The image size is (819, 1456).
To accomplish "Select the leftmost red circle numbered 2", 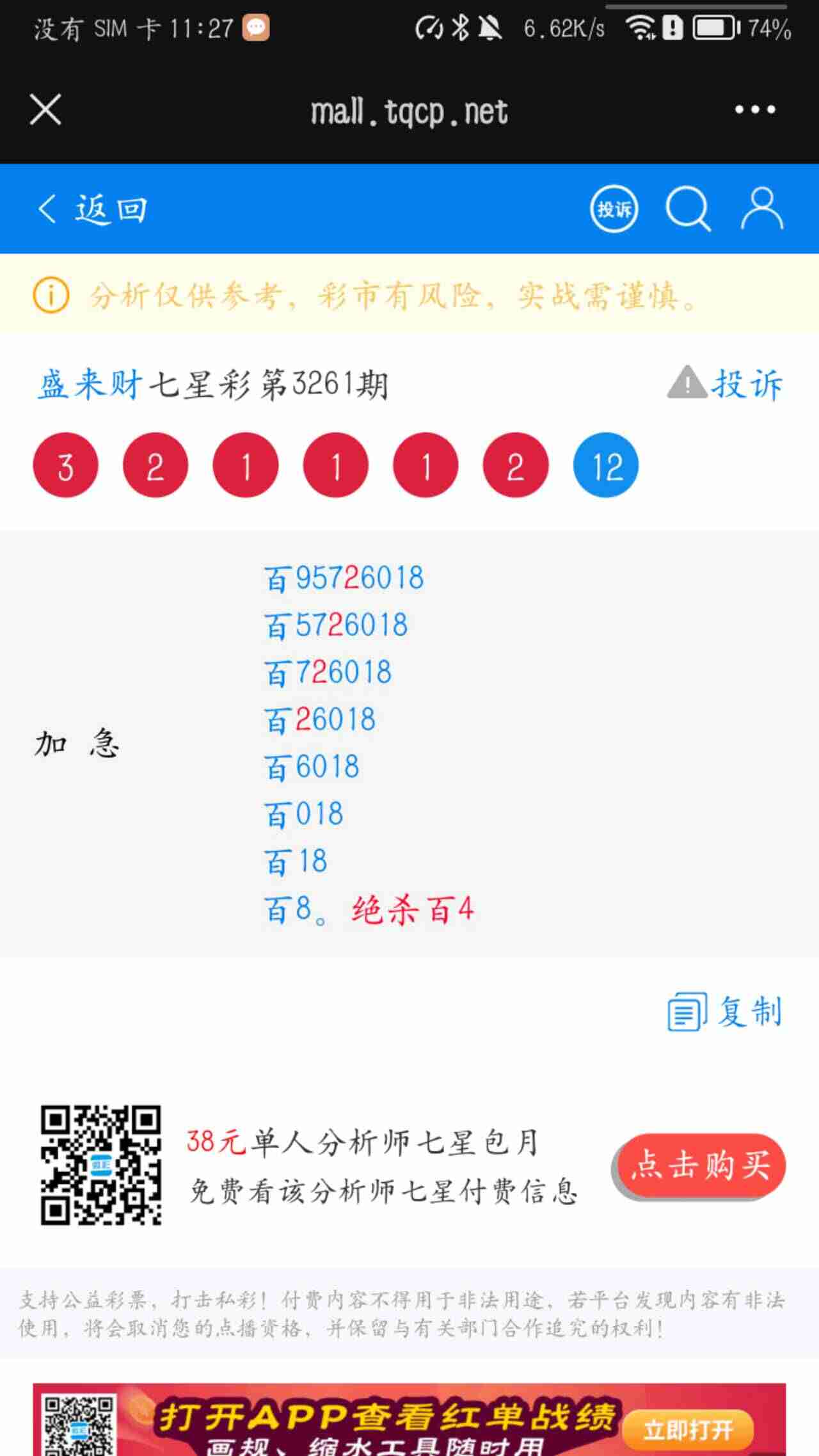I will tap(155, 465).
